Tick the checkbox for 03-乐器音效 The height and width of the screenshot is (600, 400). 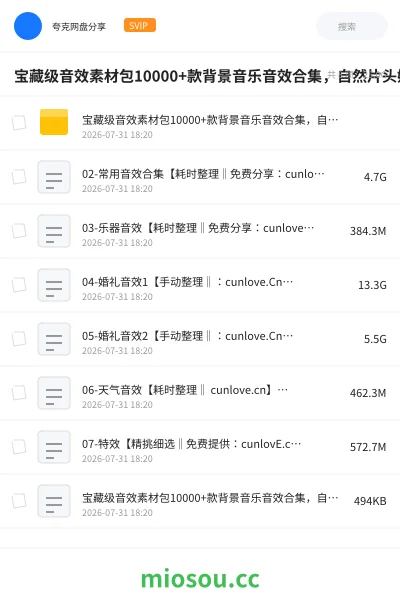(x=19, y=231)
